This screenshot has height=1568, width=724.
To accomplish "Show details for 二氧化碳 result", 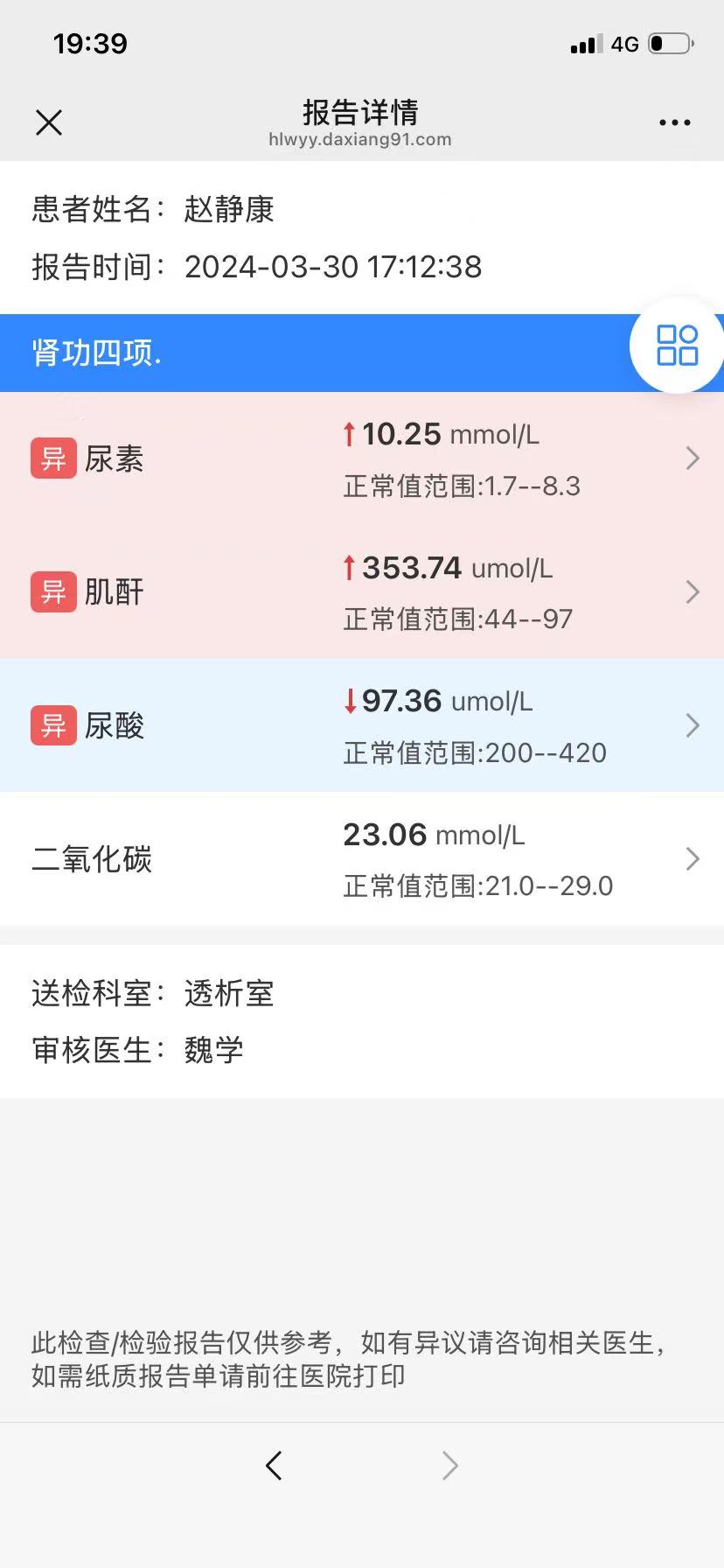I will (362, 859).
